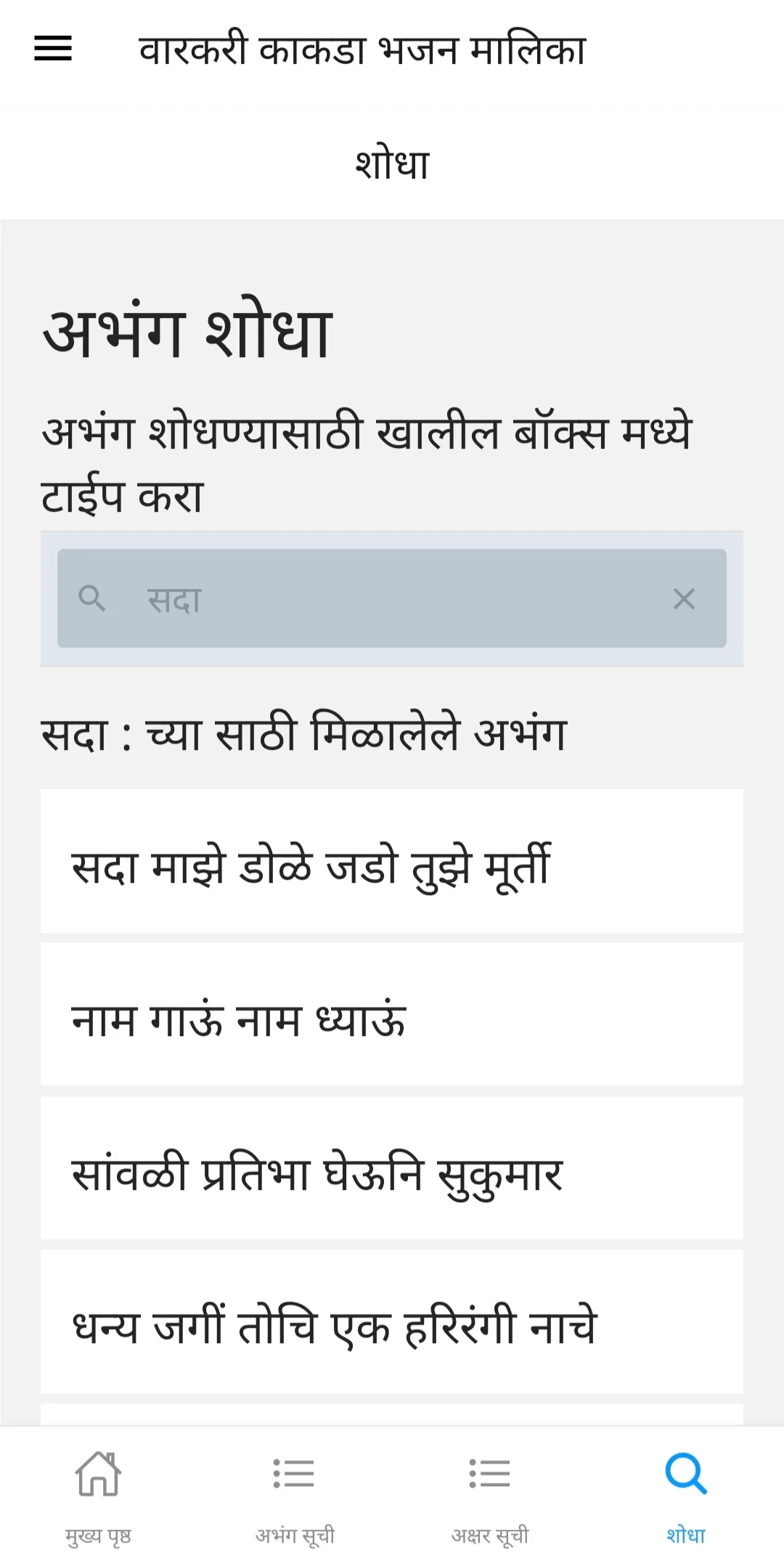
Task: Open abhang नाम गाऊं नाम ध्याऊं
Action: 392,1014
